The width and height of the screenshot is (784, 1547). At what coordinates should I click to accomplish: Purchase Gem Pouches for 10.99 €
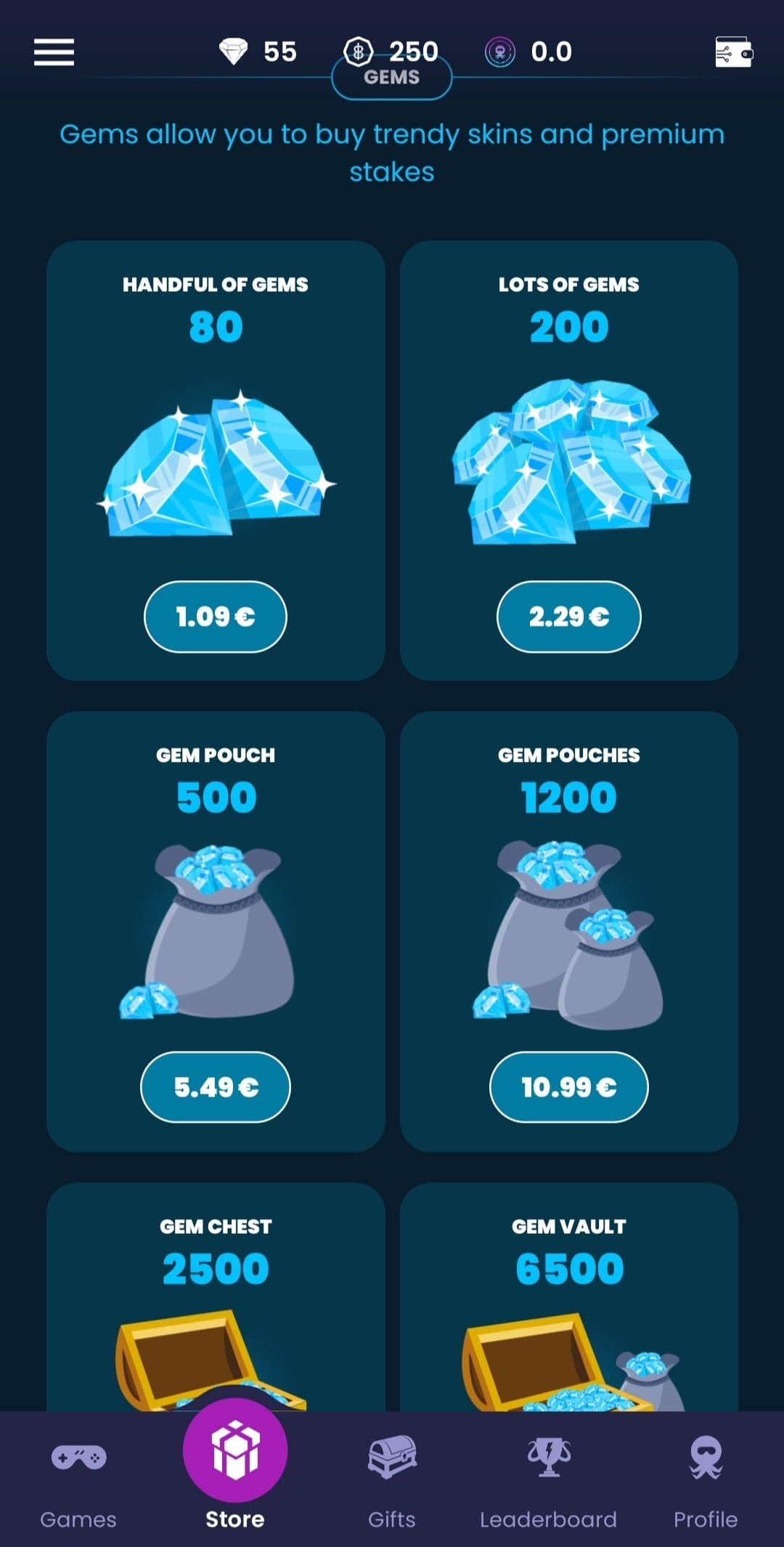(568, 1087)
